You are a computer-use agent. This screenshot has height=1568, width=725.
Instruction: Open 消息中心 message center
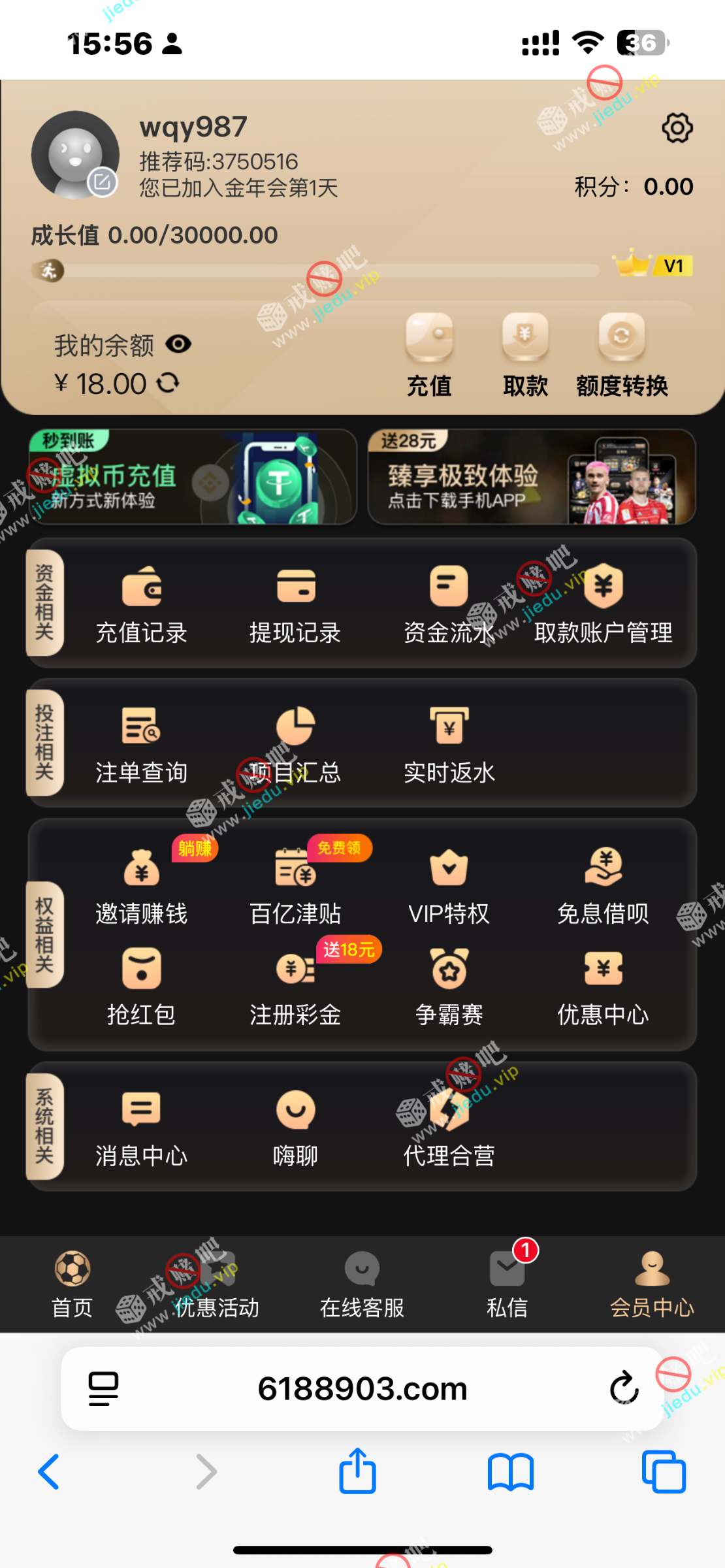[142, 1128]
